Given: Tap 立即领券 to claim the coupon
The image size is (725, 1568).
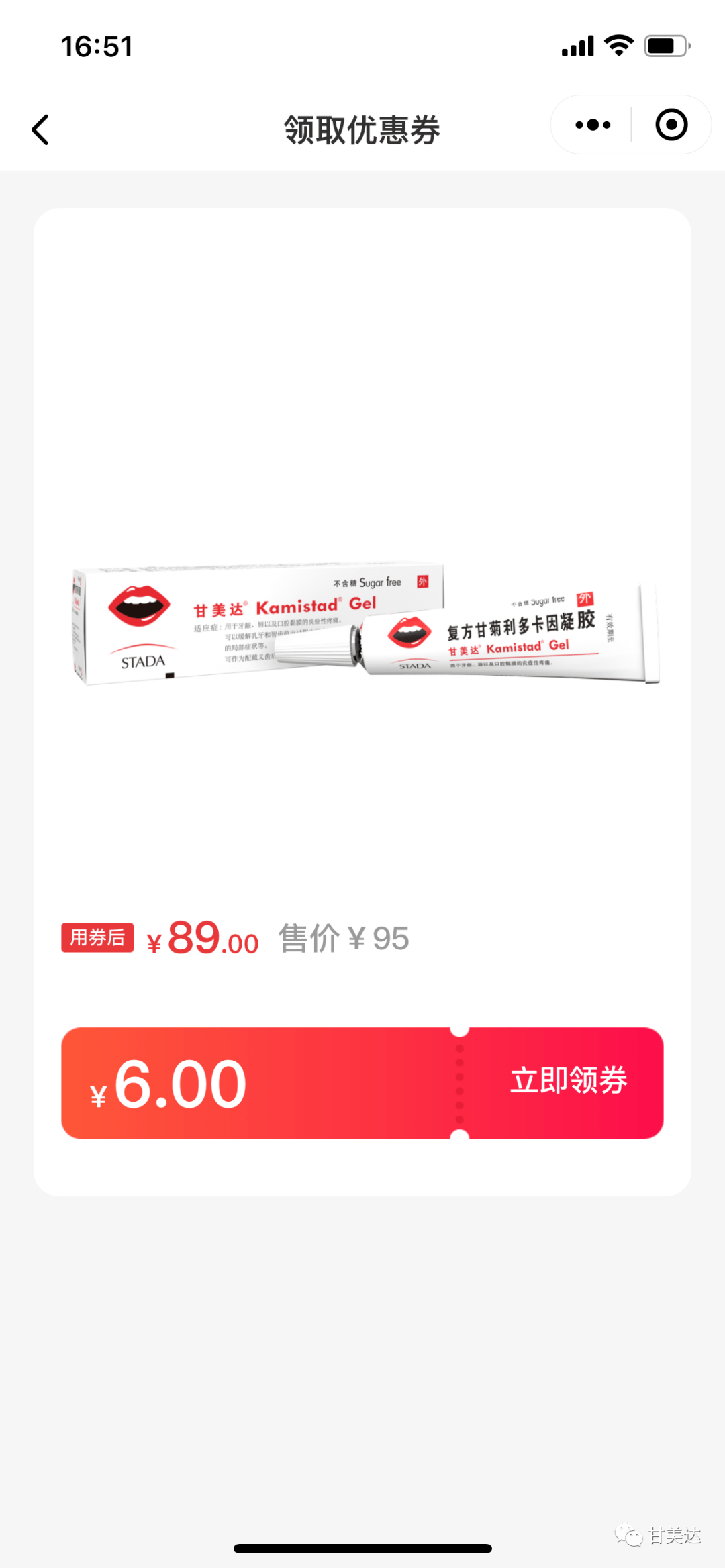Looking at the screenshot, I should tap(569, 1080).
